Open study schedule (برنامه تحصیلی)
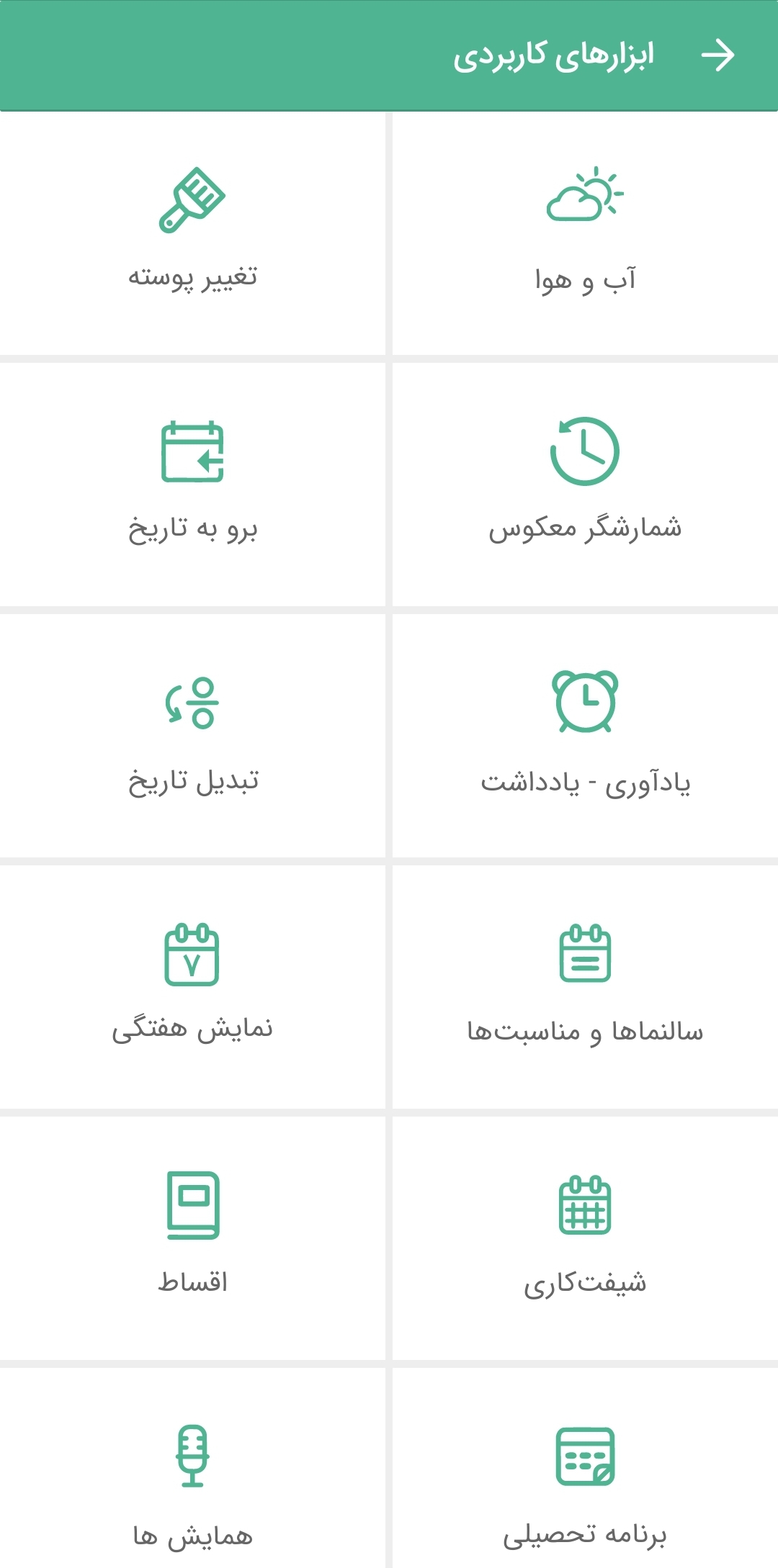The image size is (778, 1568). 585,1469
